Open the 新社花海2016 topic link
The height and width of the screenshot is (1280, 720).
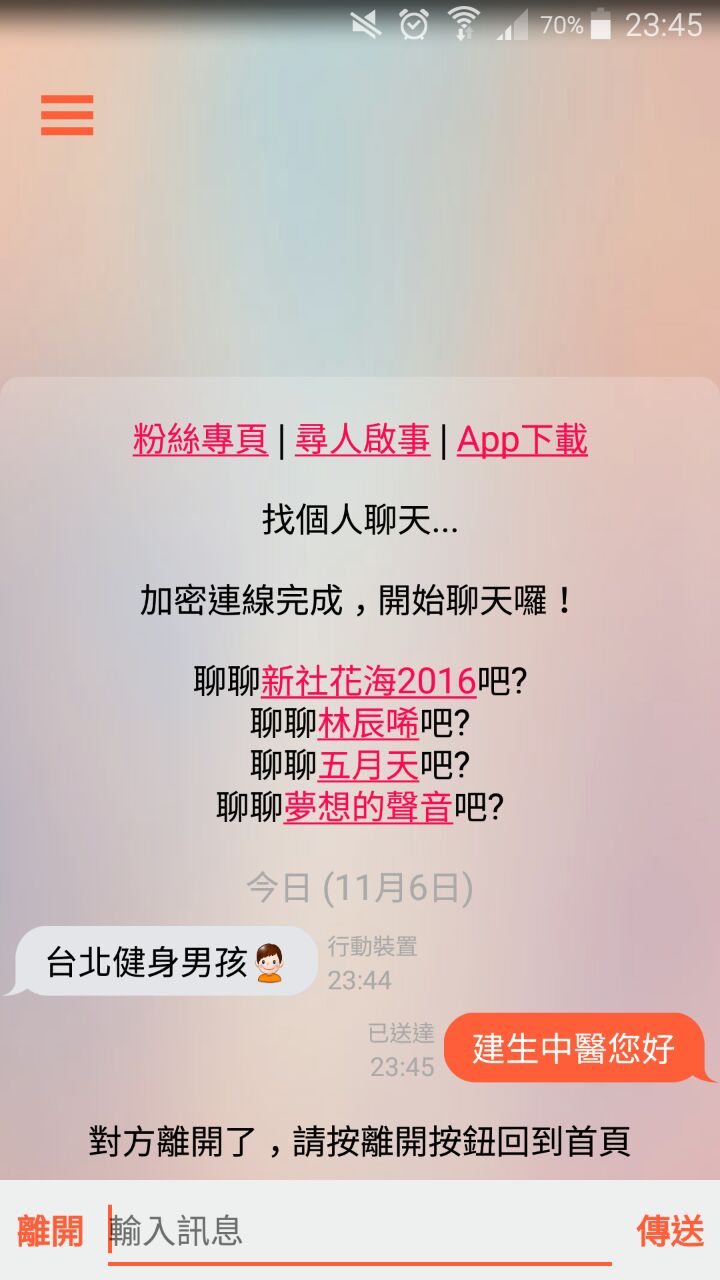point(368,681)
